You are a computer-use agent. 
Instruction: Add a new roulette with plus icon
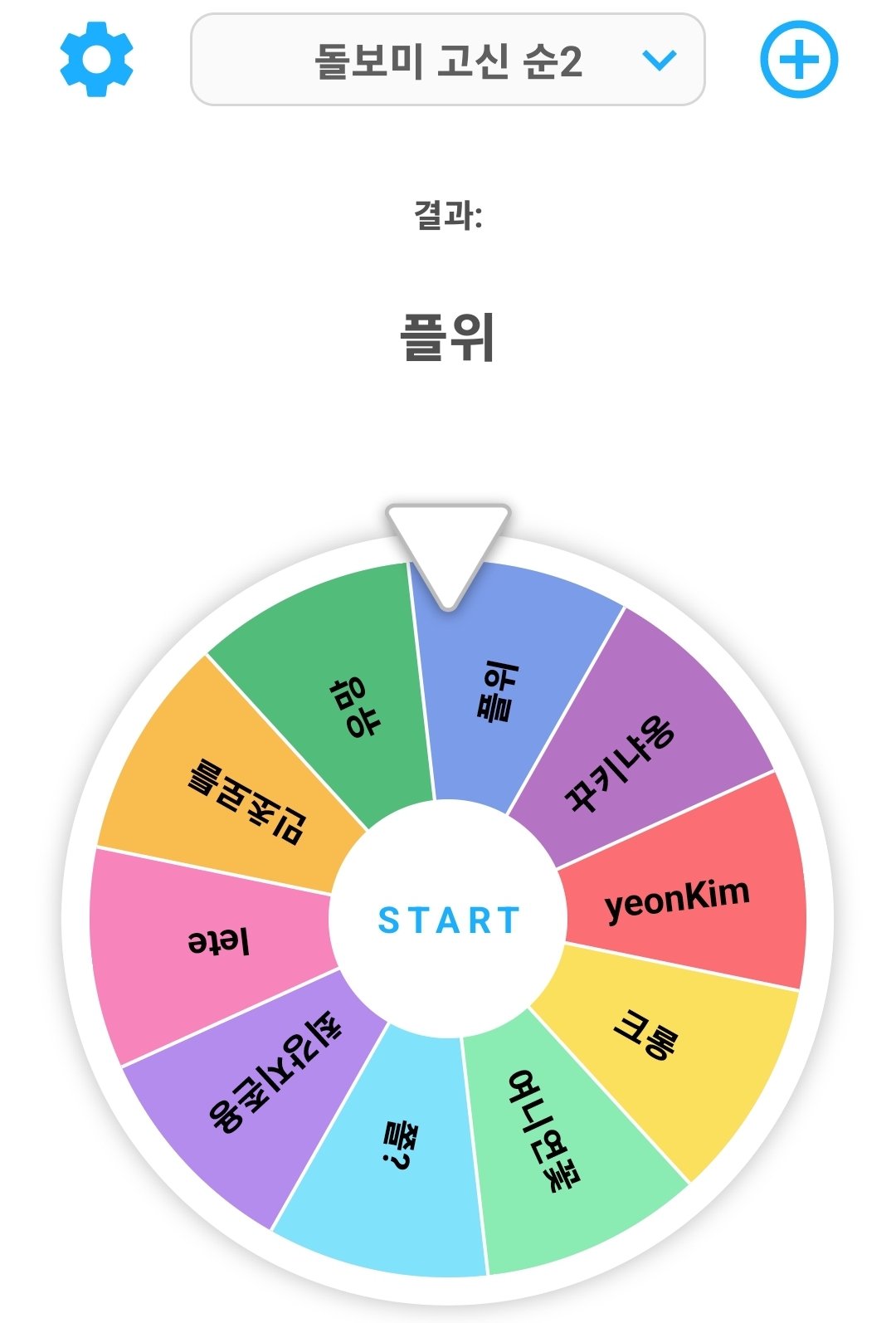pyautogui.click(x=799, y=60)
